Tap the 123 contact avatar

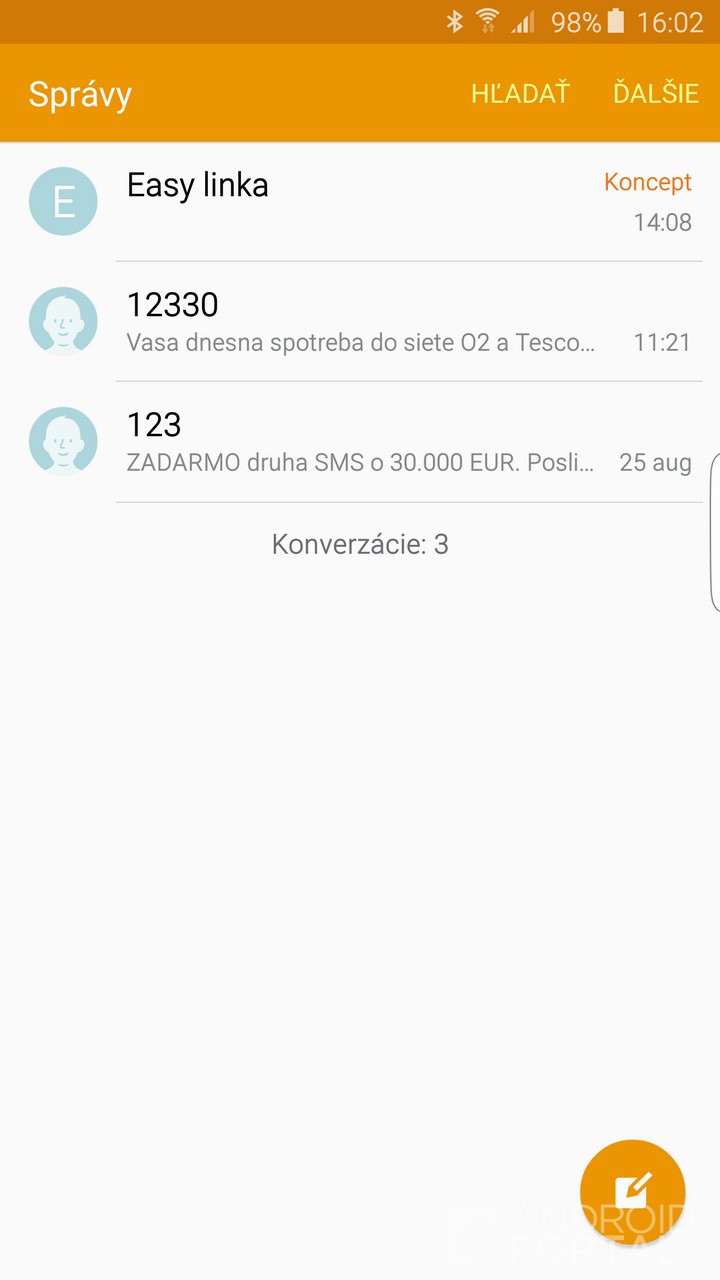[63, 441]
